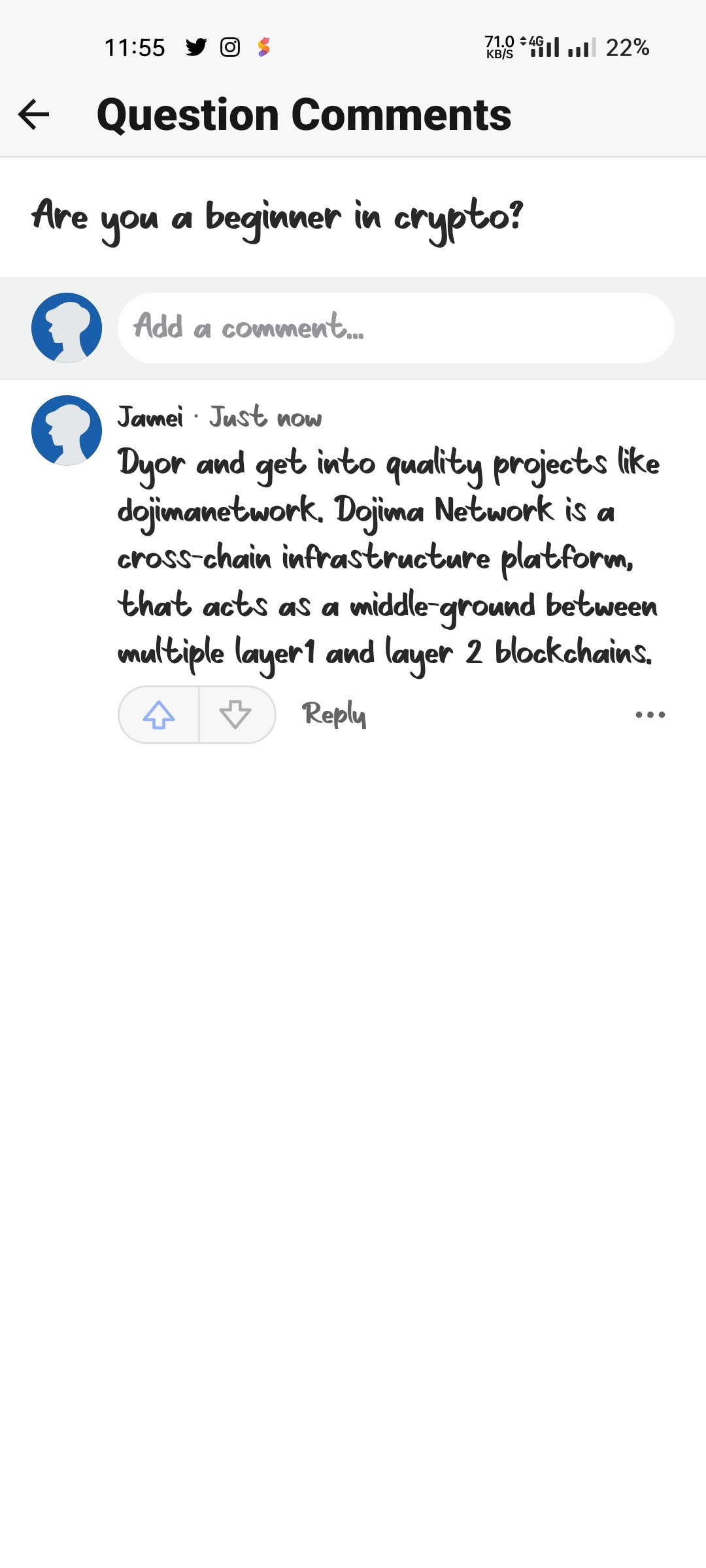Open more options on Jamei's comment

[x=650, y=714]
